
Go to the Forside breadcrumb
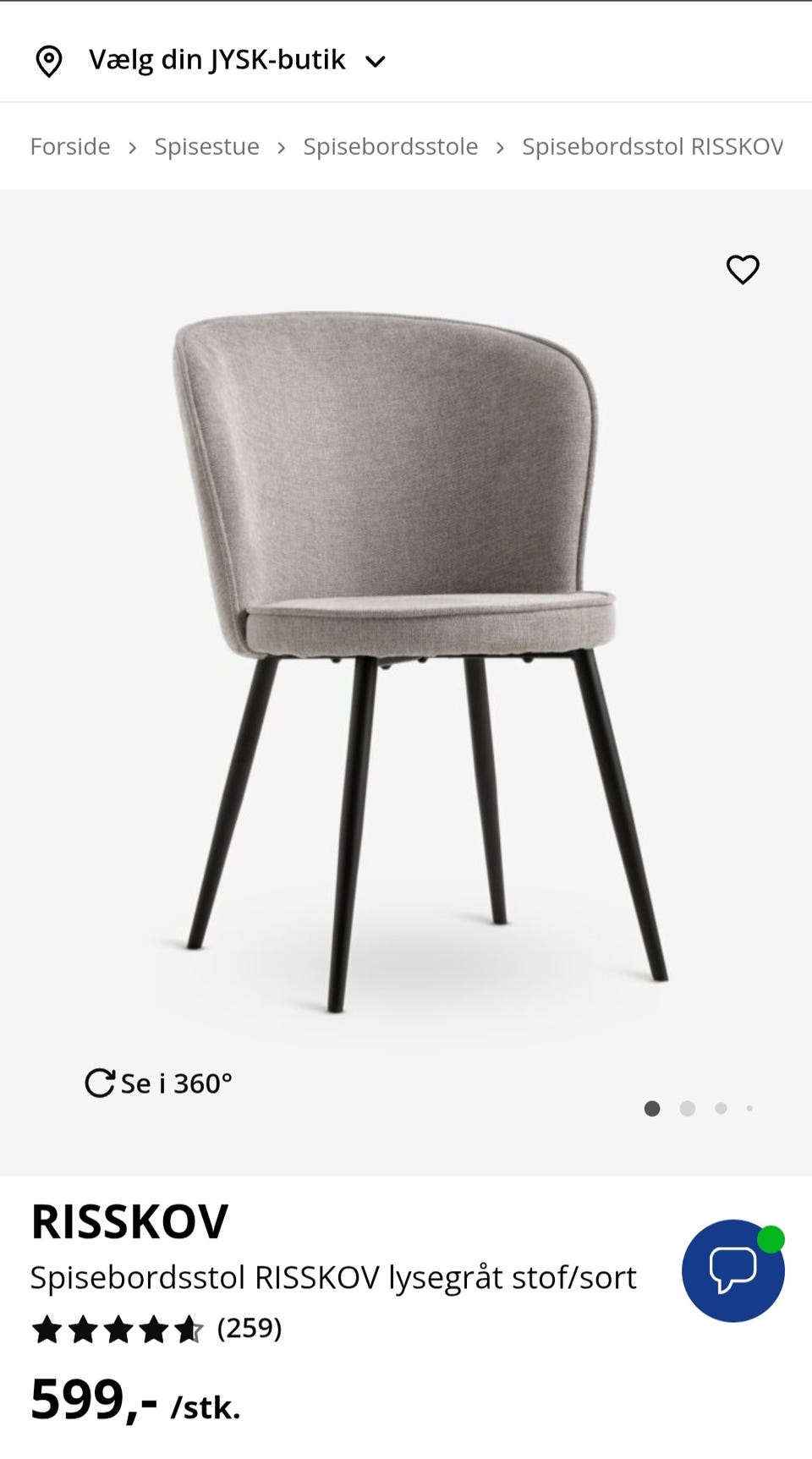click(x=70, y=146)
